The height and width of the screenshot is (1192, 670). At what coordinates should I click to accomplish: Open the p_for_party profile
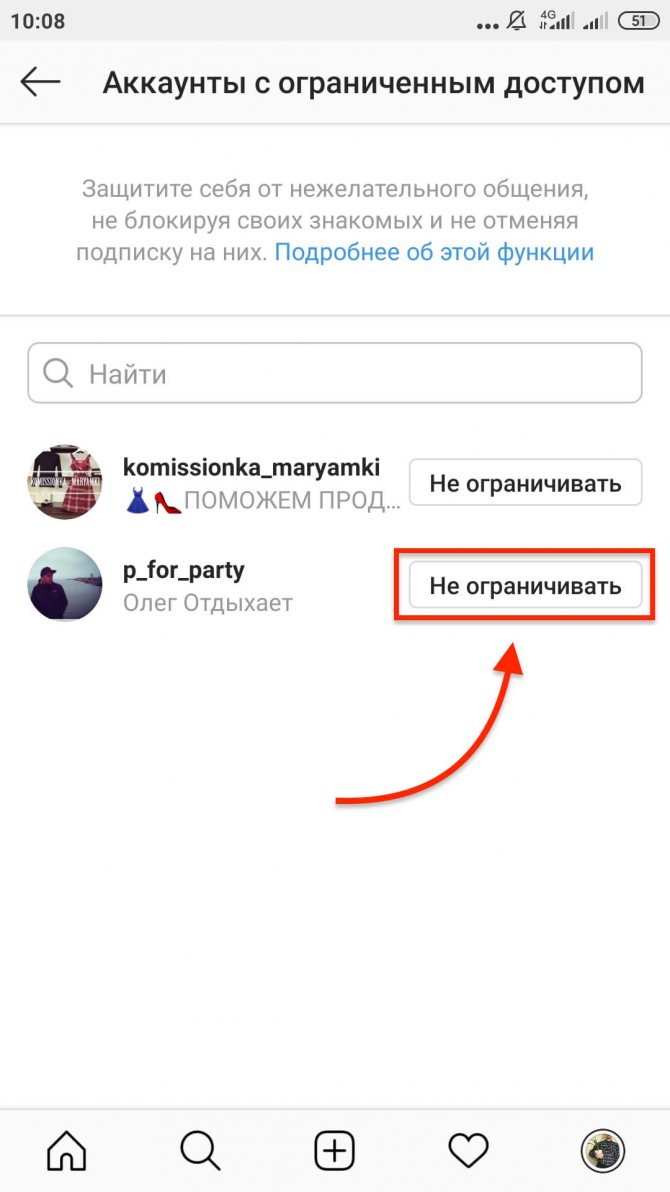point(183,571)
